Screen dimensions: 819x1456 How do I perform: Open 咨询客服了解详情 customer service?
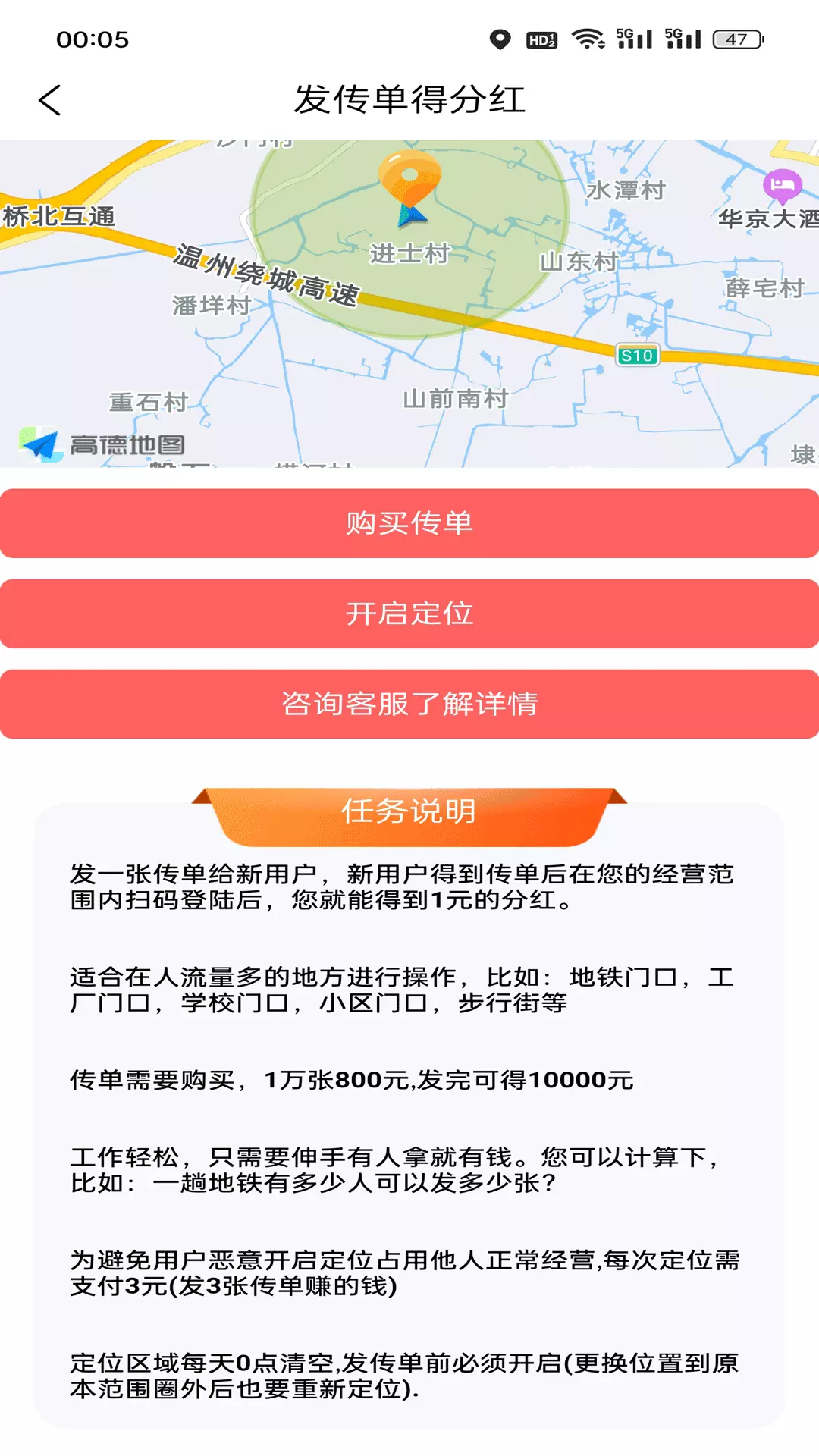(x=409, y=704)
